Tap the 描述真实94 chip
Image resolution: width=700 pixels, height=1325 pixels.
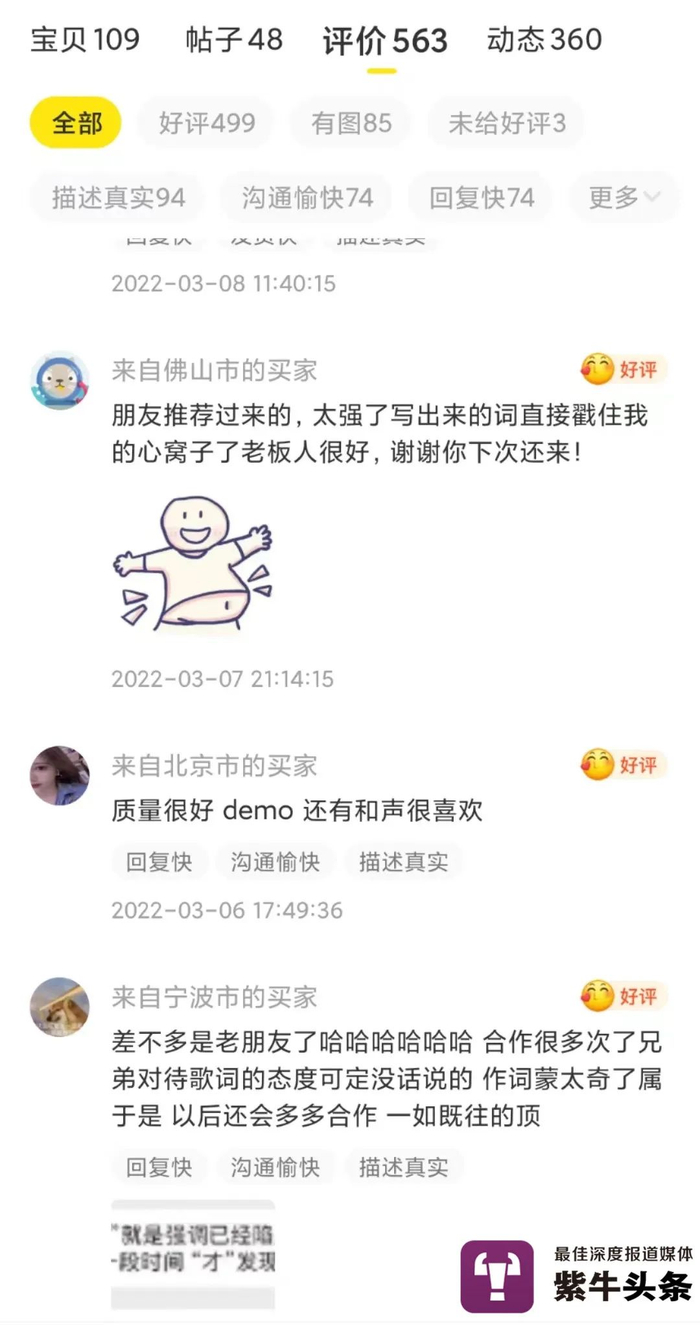pyautogui.click(x=118, y=198)
